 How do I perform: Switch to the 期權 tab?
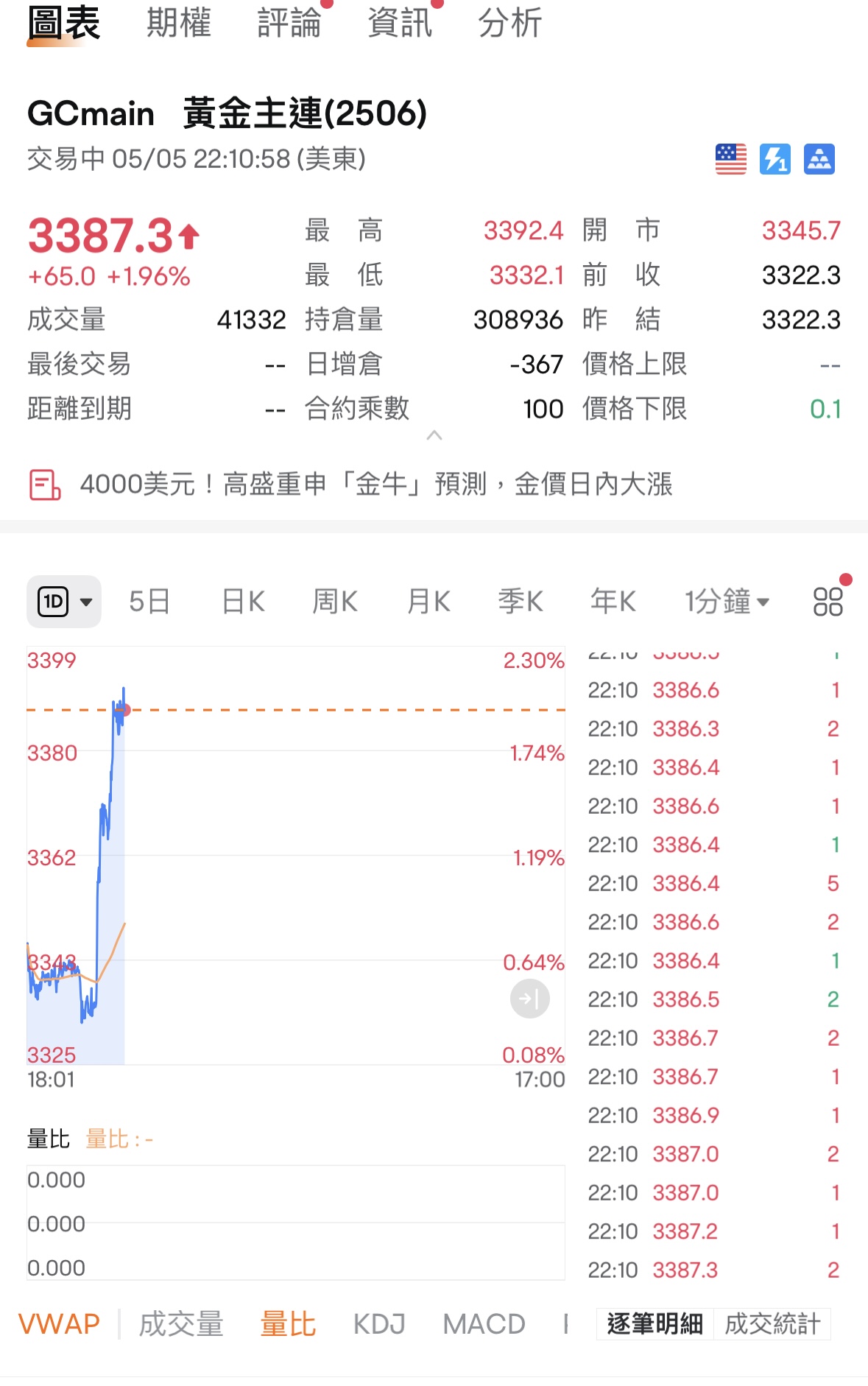[x=179, y=23]
